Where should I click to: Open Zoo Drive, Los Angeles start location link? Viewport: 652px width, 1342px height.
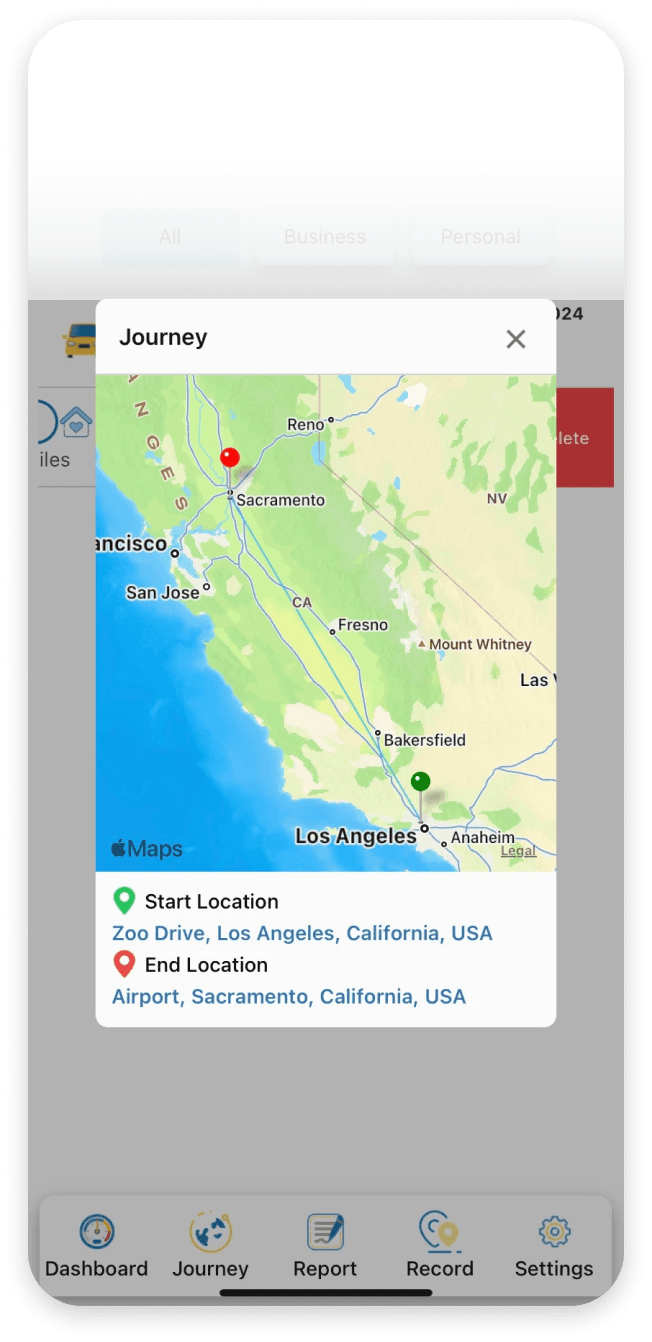click(x=302, y=933)
